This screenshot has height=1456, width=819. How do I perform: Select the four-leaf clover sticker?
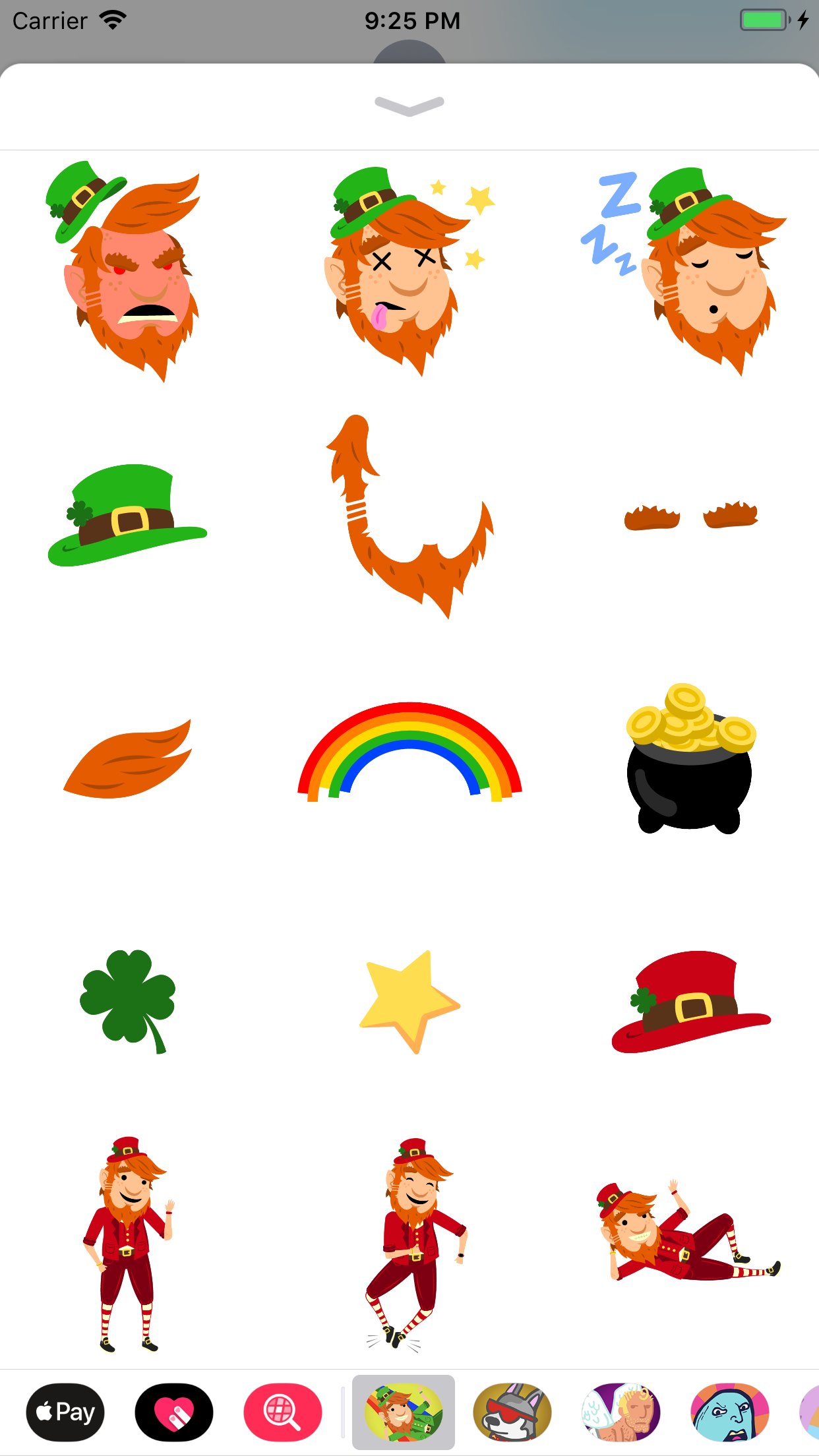tap(127, 1002)
